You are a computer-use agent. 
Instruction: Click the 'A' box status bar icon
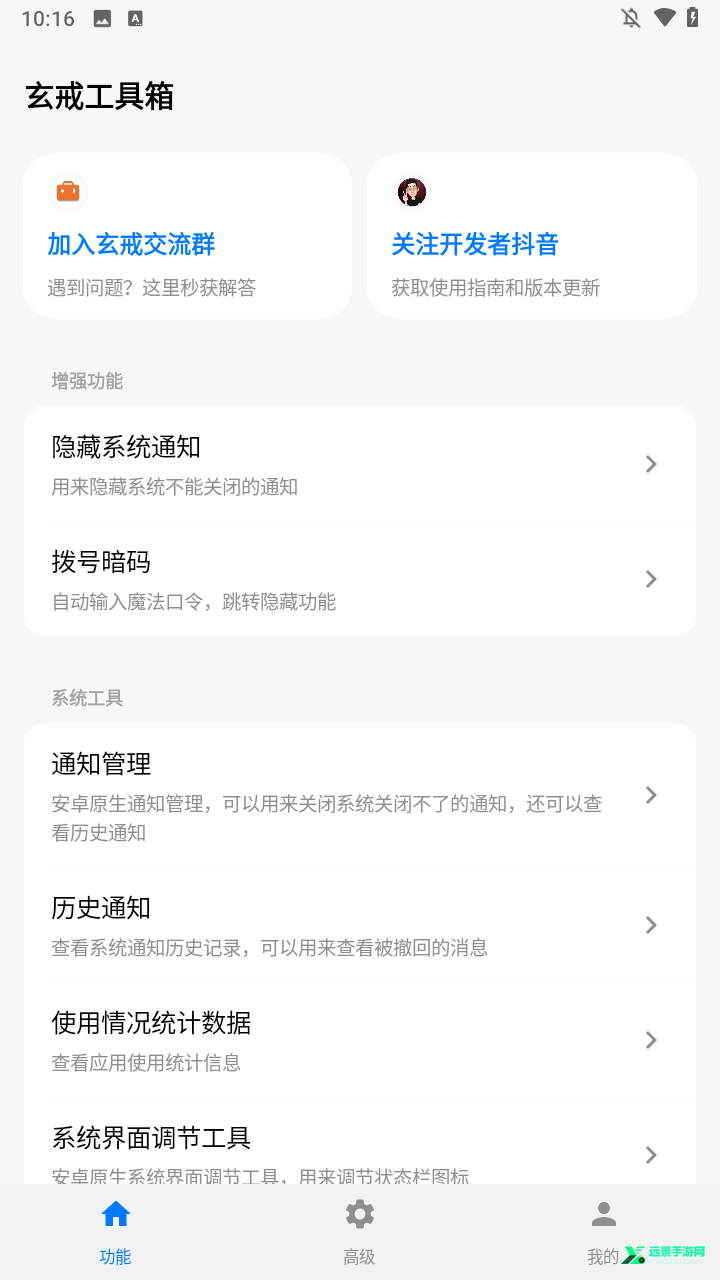tap(135, 17)
